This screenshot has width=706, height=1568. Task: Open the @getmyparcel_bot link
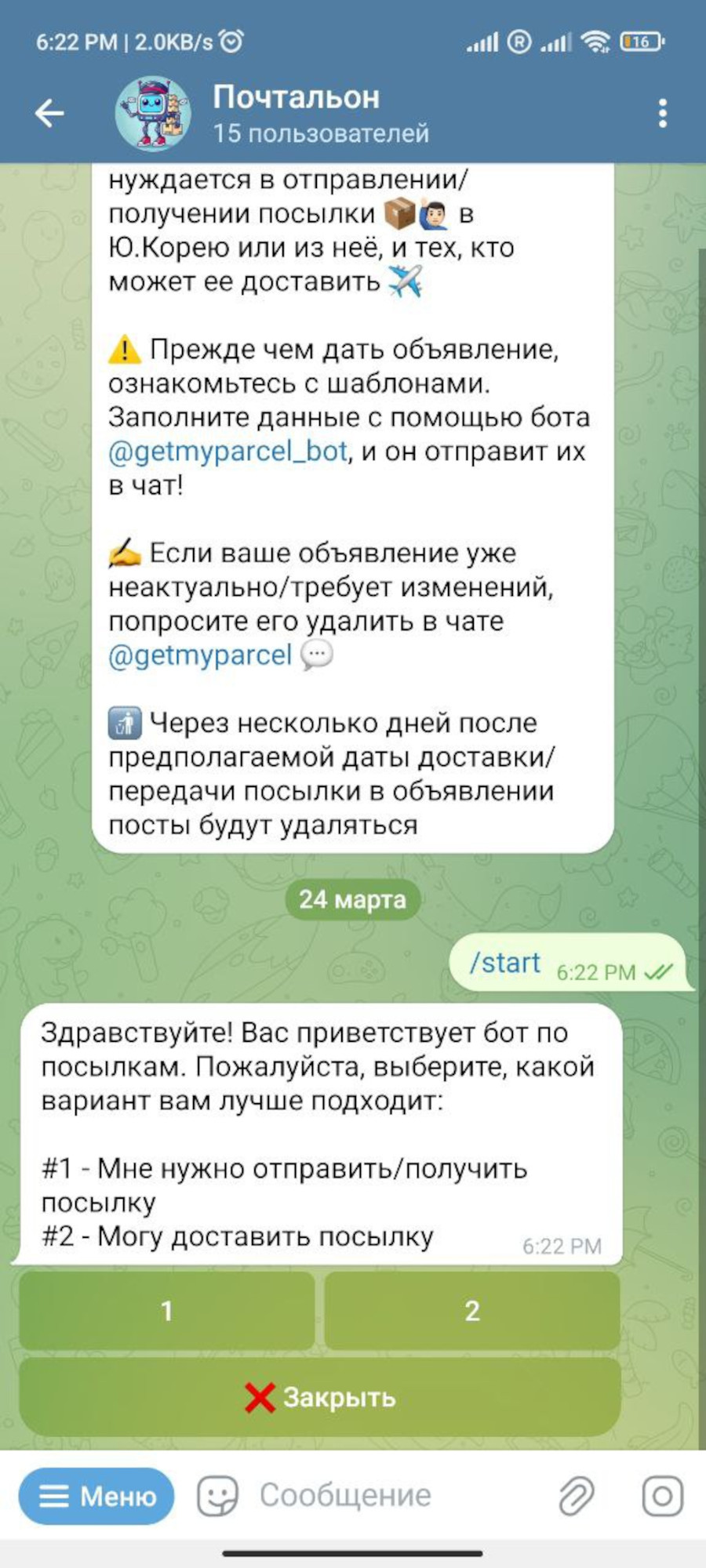pos(226,450)
